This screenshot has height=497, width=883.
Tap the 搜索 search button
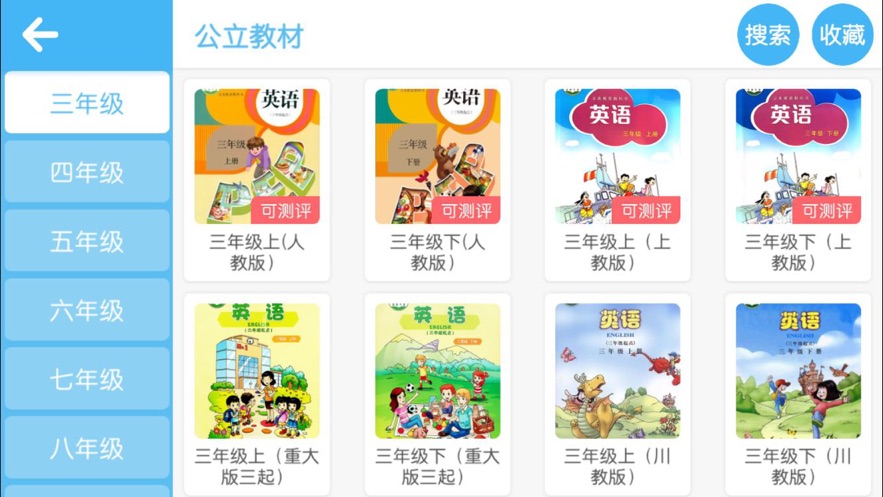click(768, 35)
